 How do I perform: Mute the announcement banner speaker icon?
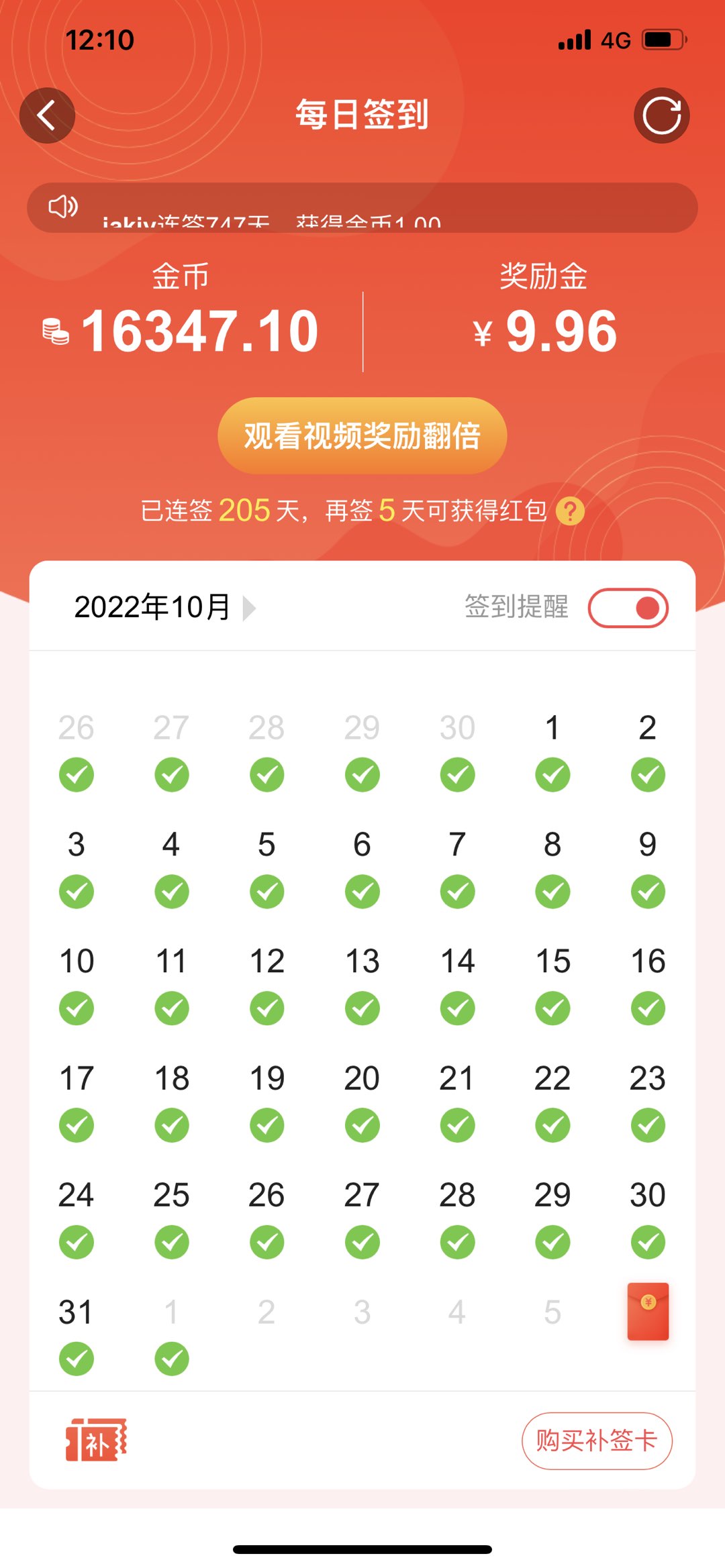[62, 208]
